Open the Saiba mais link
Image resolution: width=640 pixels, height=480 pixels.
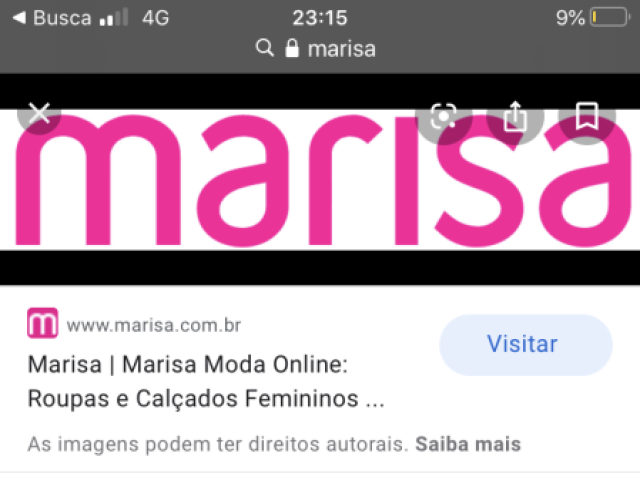(468, 443)
